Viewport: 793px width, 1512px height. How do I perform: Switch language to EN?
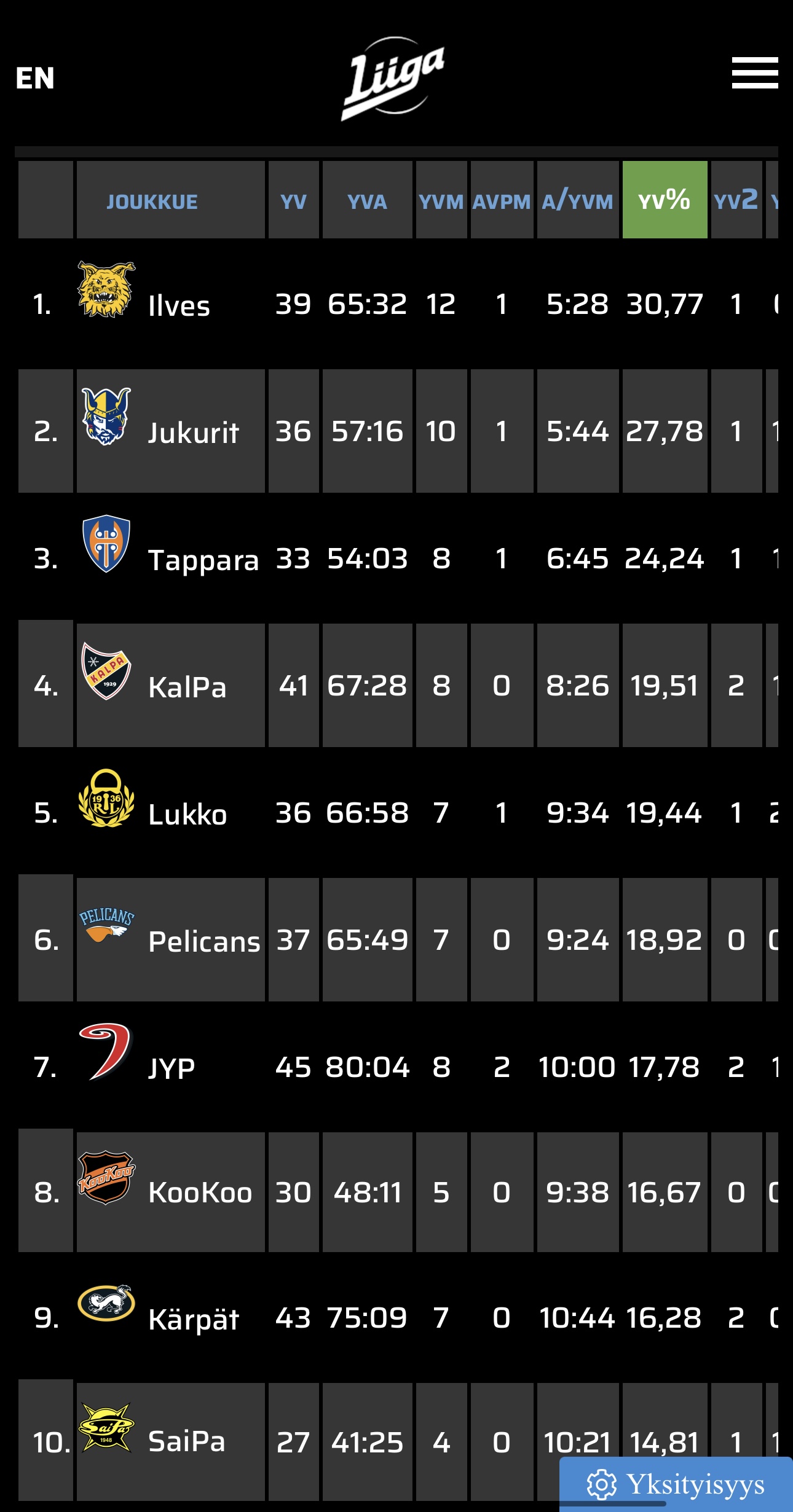point(35,78)
